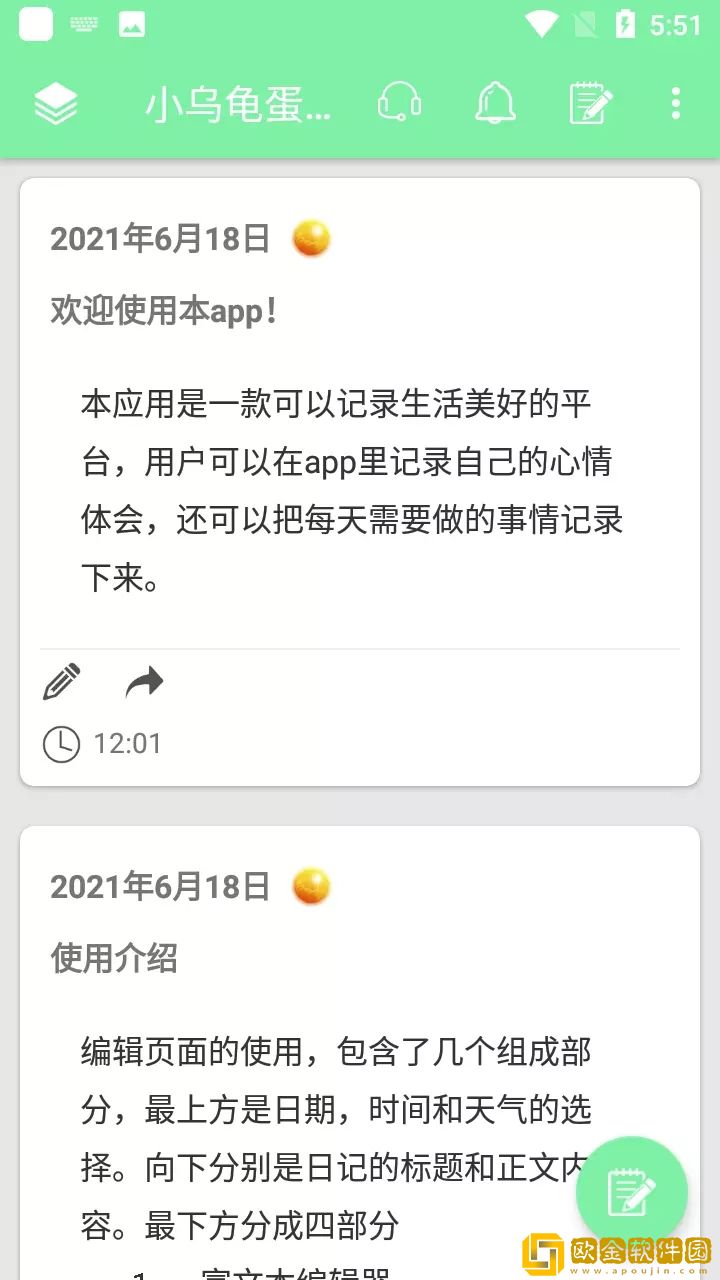Open the stacked layers icon in the toolbar

click(x=57, y=102)
